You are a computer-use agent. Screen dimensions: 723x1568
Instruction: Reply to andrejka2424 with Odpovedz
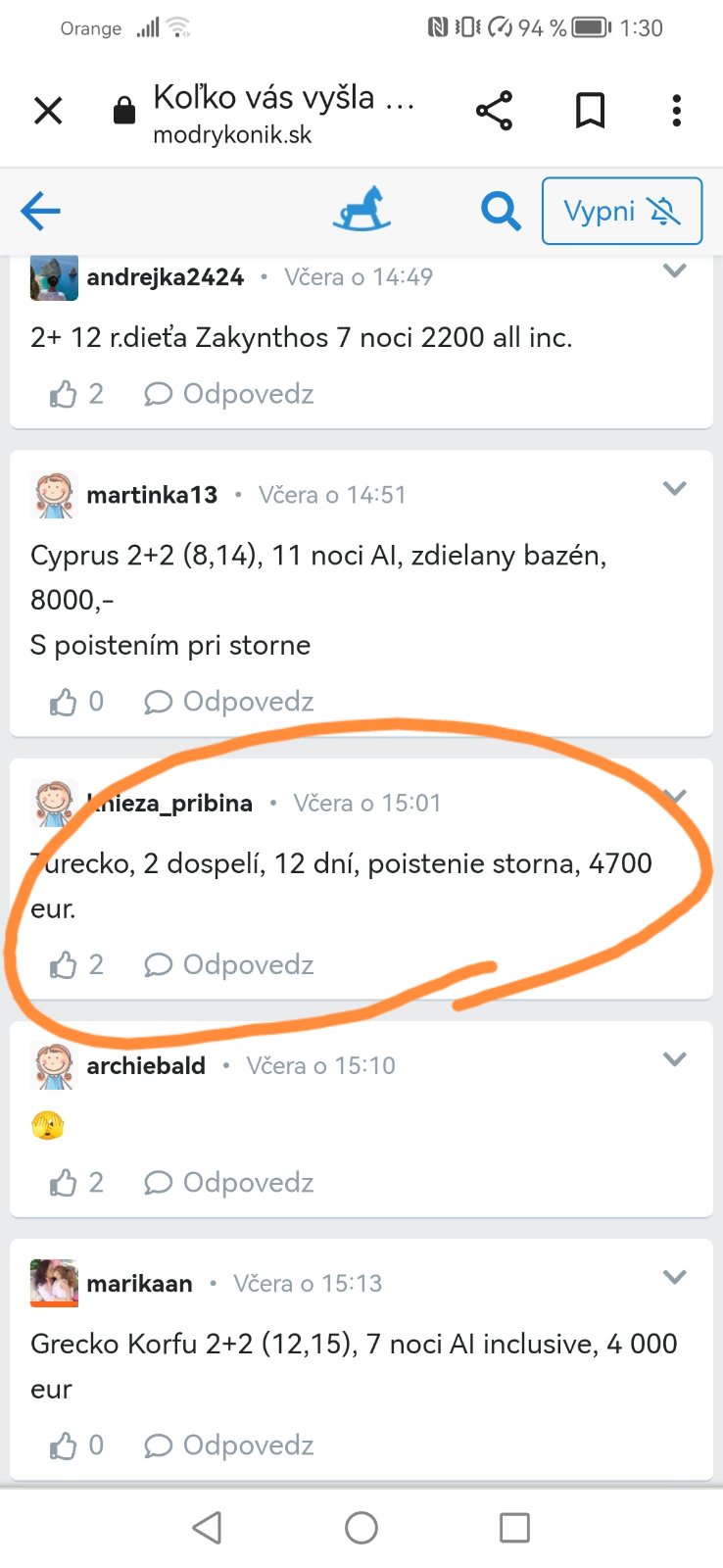(x=229, y=394)
